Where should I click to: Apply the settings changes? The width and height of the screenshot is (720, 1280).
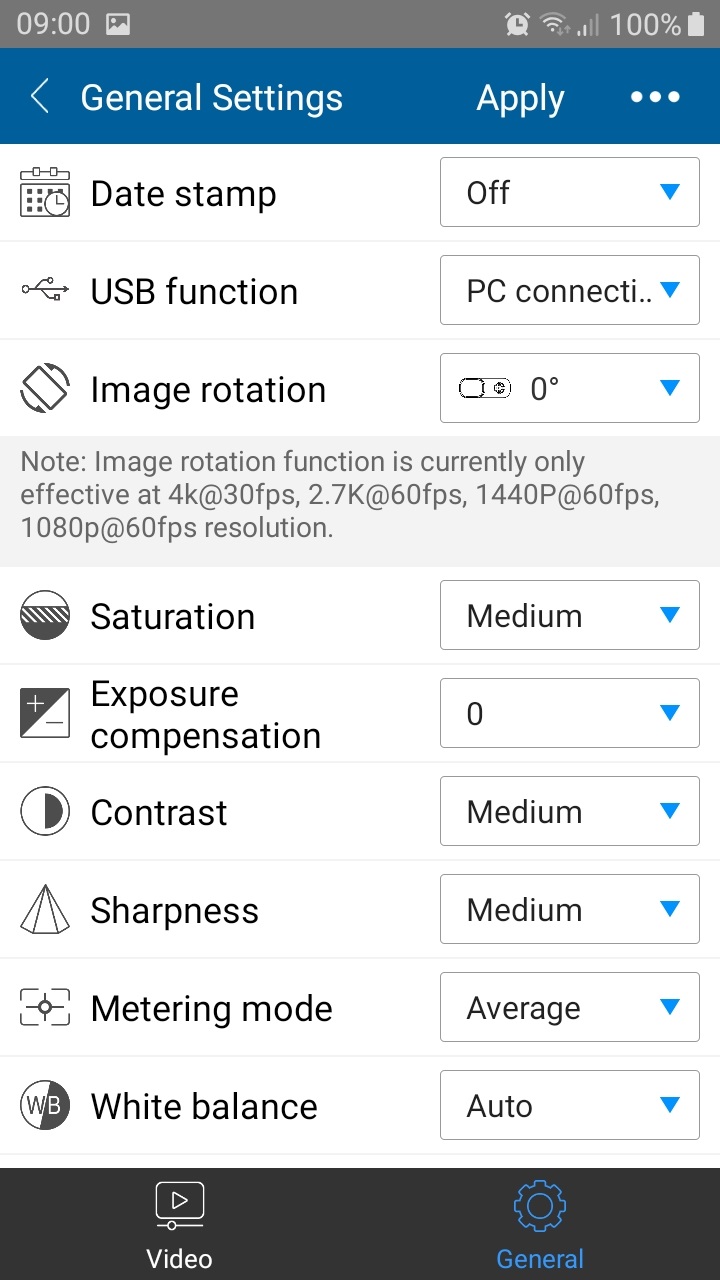(x=520, y=98)
